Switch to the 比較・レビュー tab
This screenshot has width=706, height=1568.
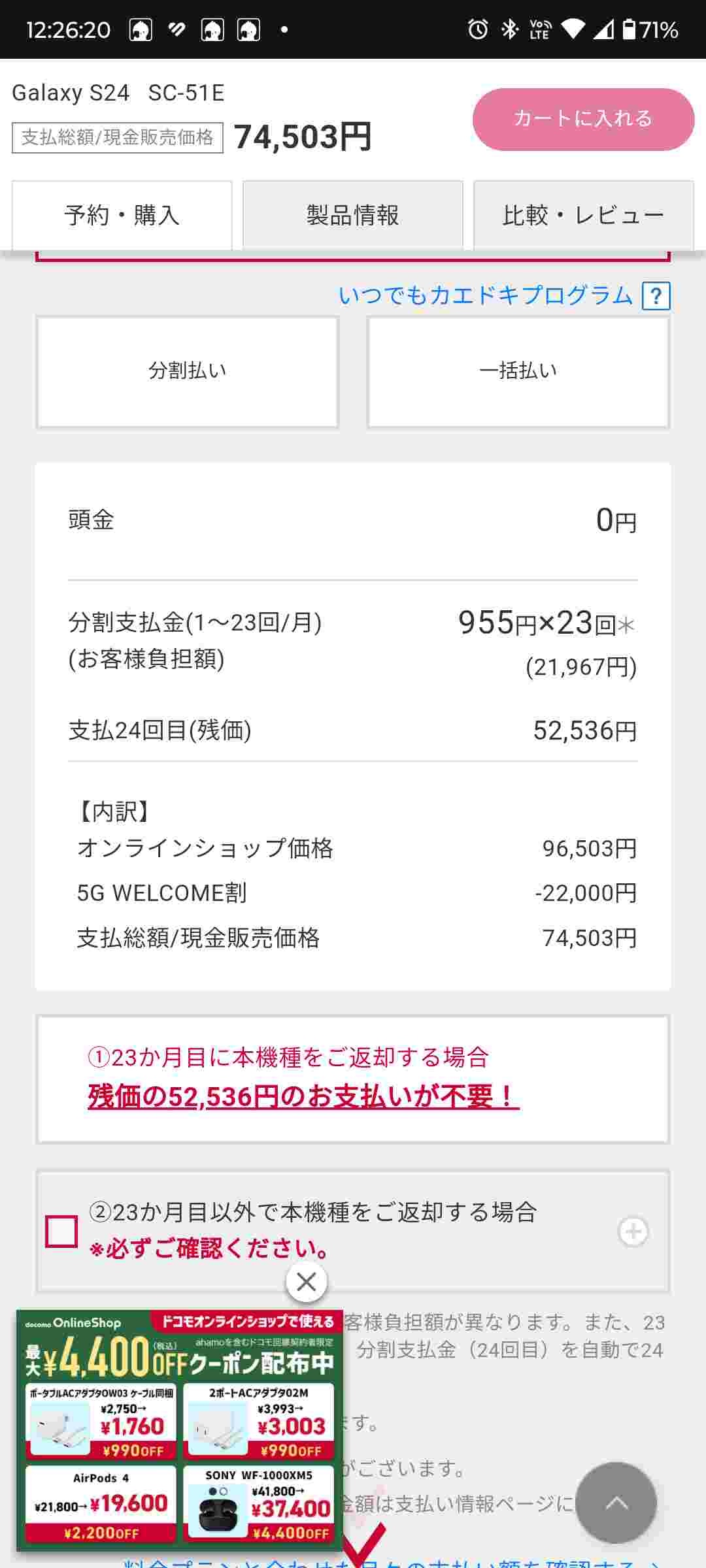click(583, 215)
